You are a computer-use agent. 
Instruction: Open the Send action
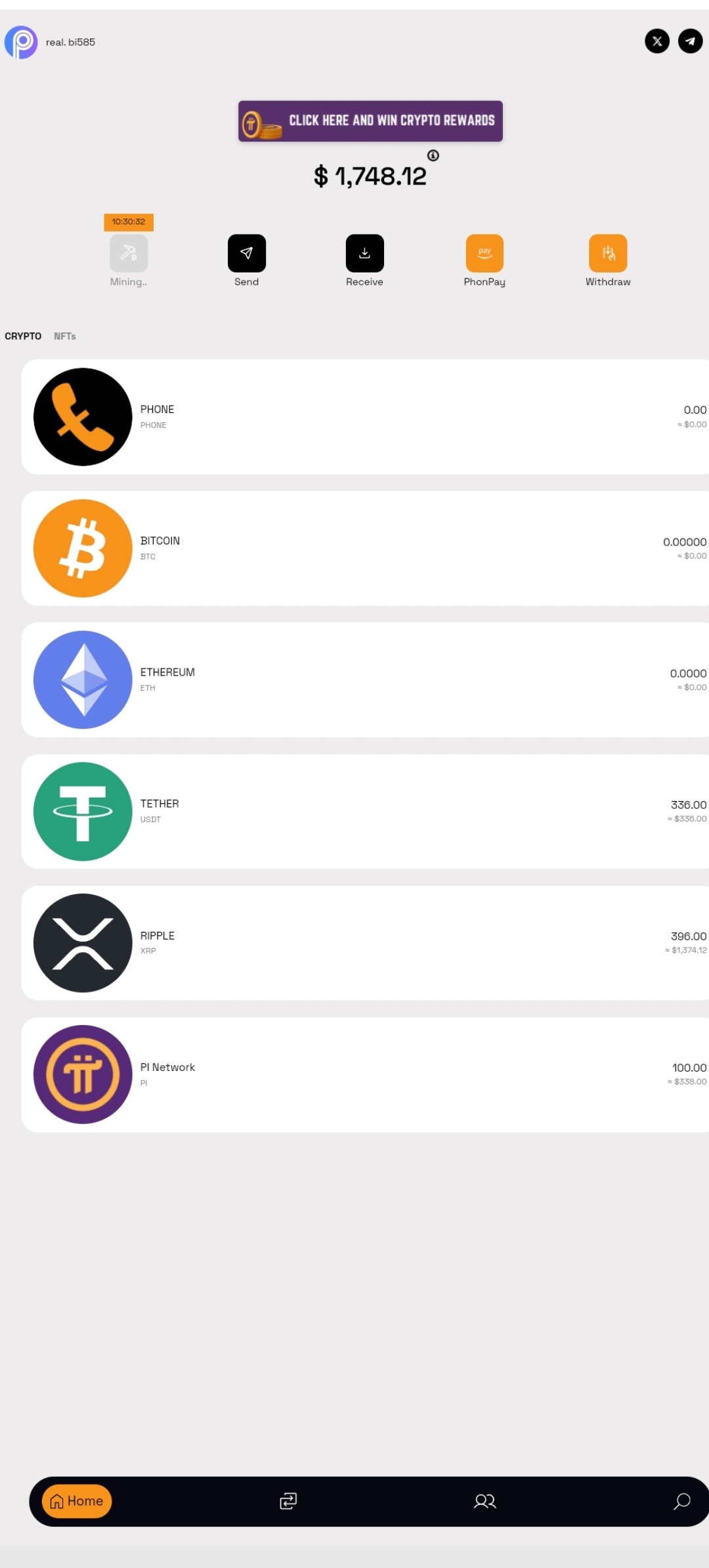[246, 253]
